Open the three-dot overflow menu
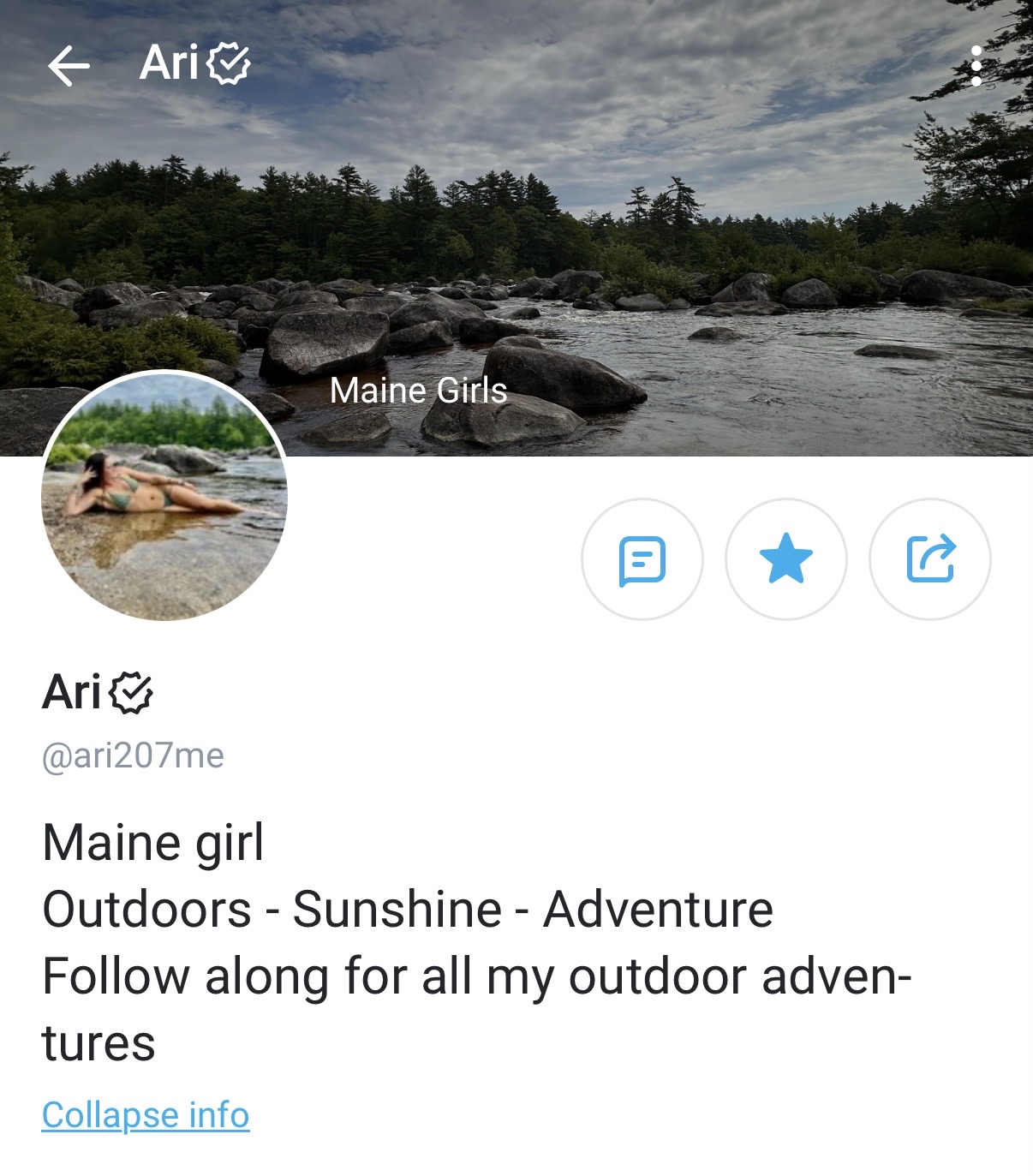The width and height of the screenshot is (1033, 1176). click(976, 66)
